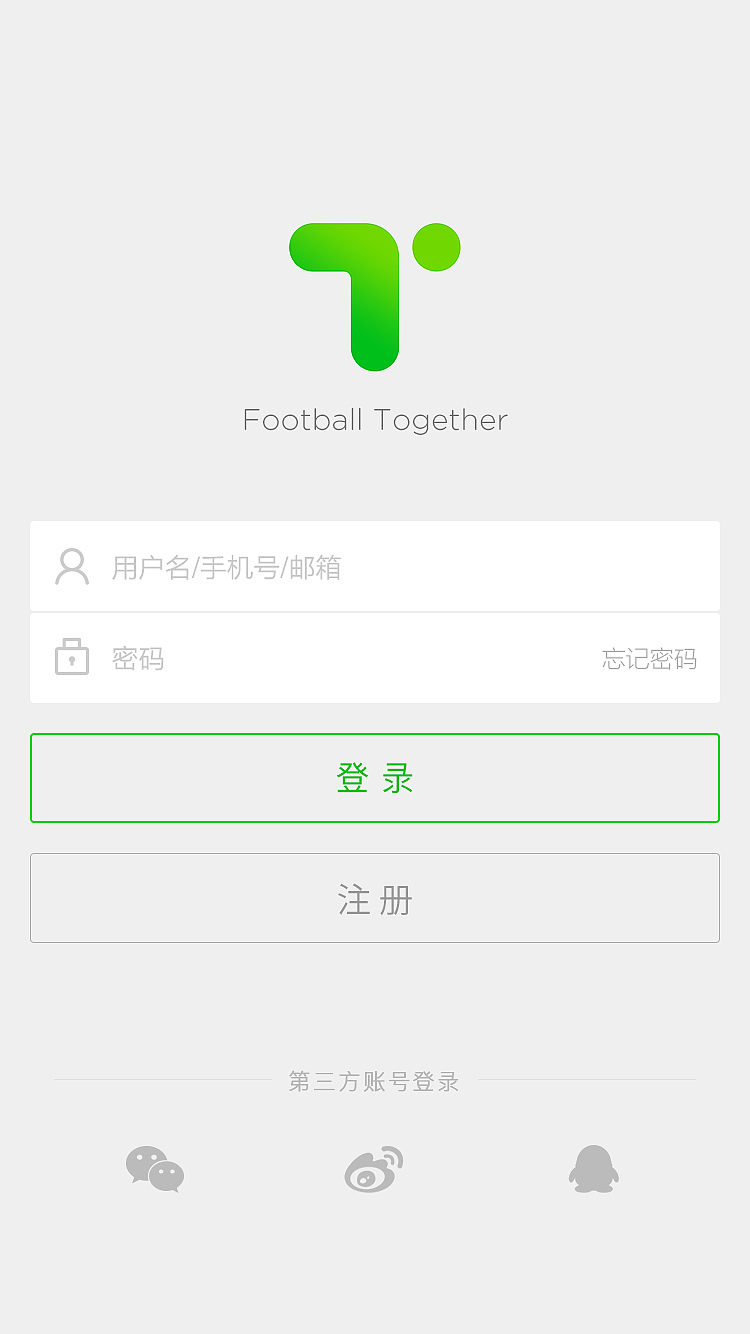Click the person icon in the username field

pos(71,566)
